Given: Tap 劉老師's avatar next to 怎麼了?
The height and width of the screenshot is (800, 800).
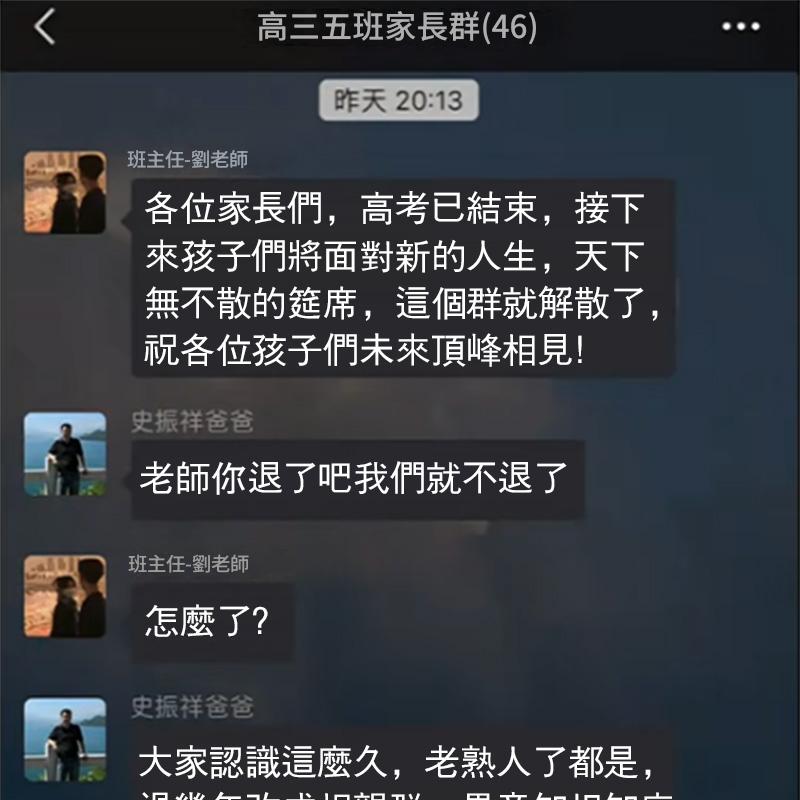Looking at the screenshot, I should (65, 597).
